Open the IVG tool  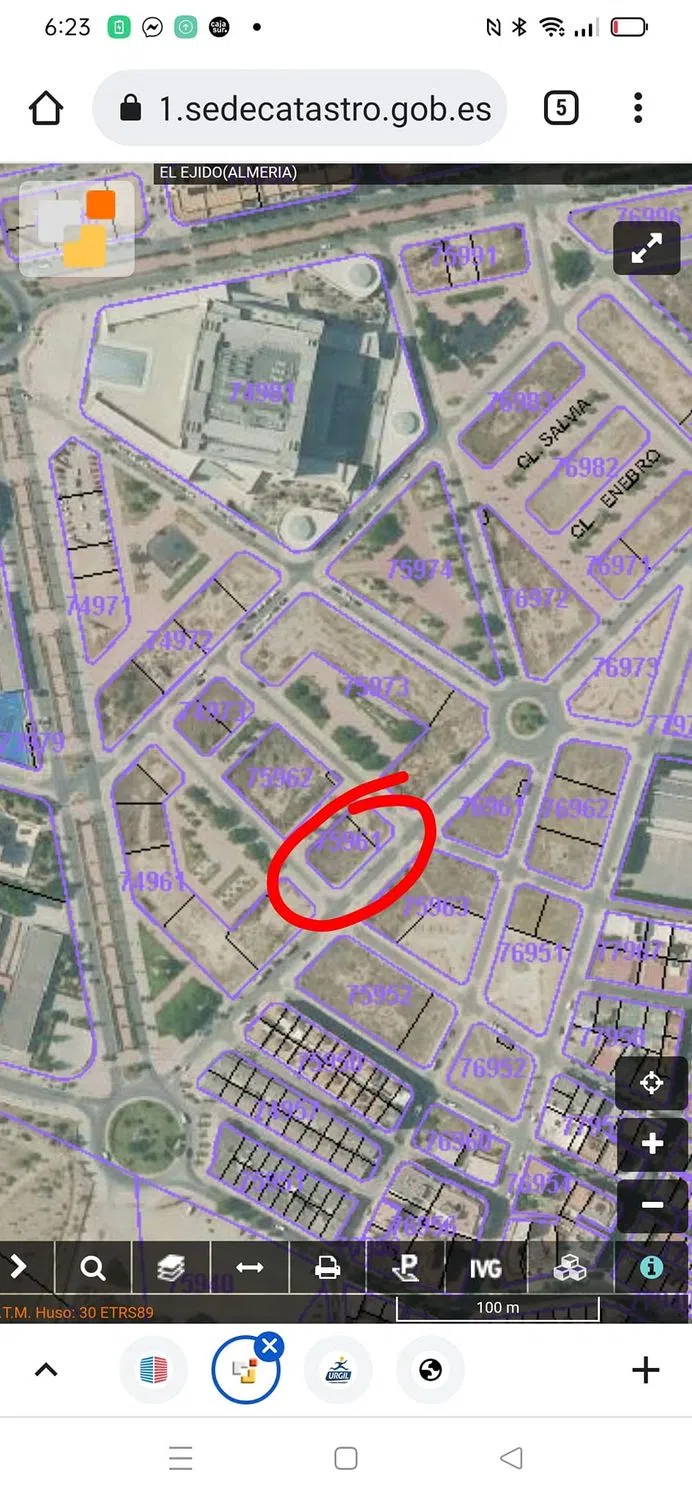point(485,1268)
